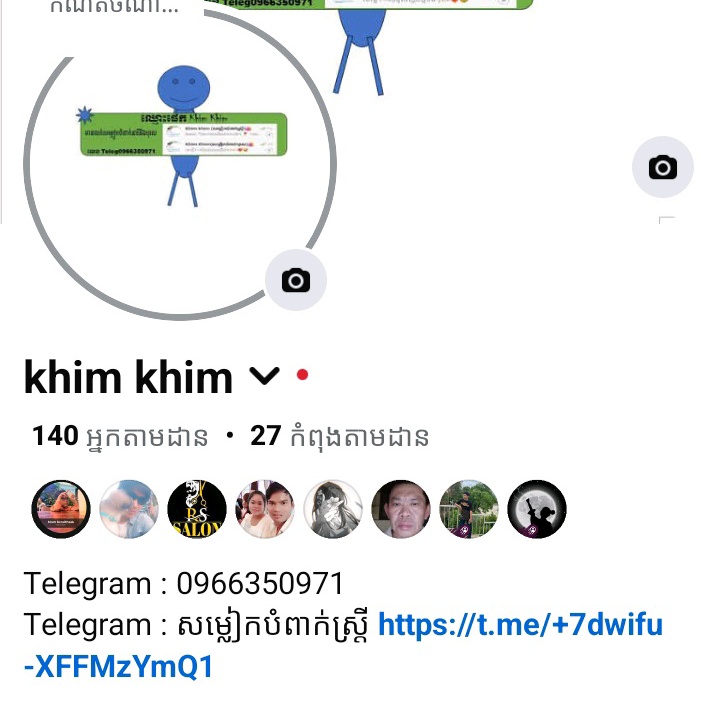The height and width of the screenshot is (720, 720).
Task: View the 140 followers list
Action: click(120, 437)
